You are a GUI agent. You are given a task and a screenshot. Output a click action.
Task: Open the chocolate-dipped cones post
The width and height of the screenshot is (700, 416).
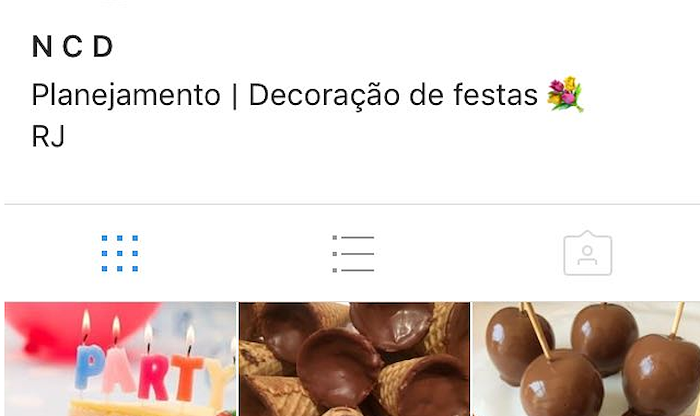tap(353, 360)
